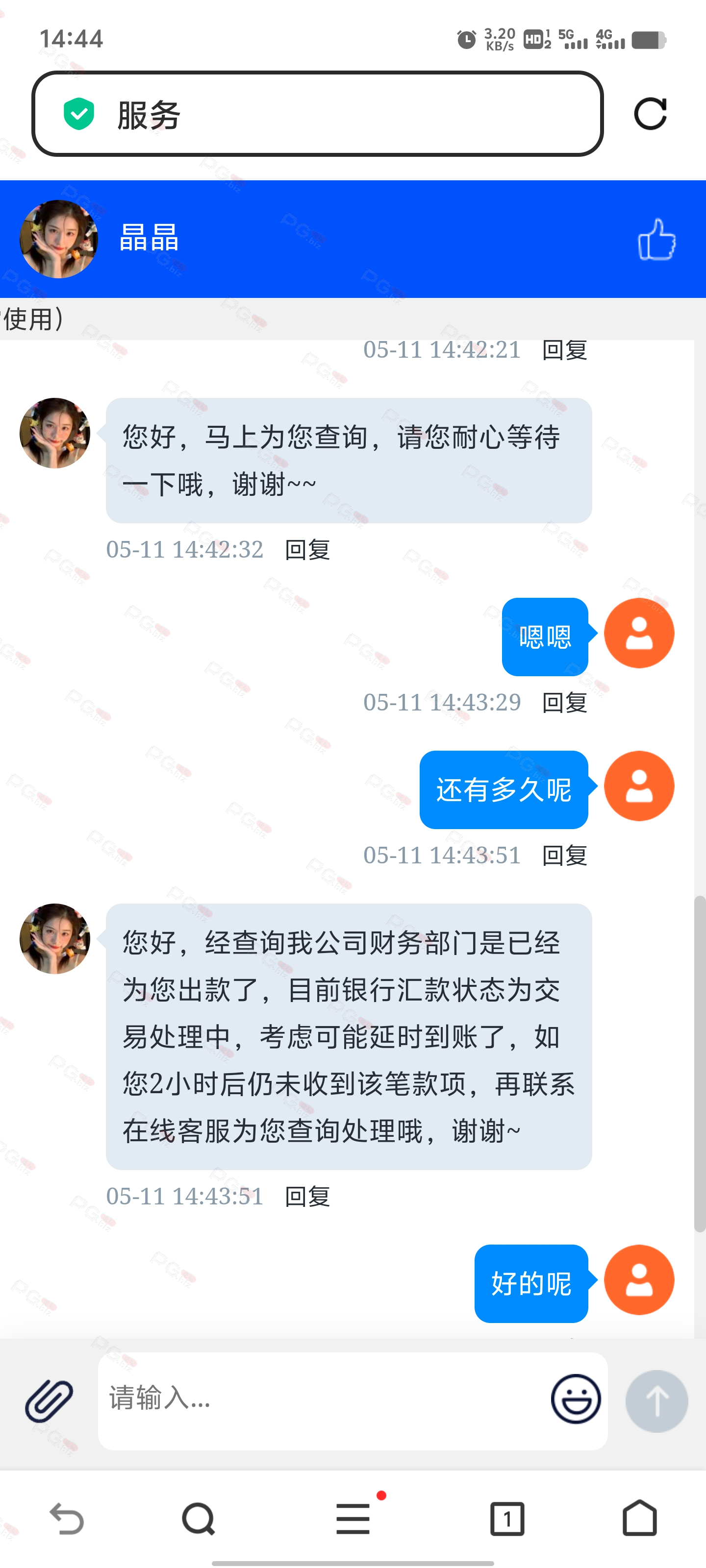706x1568 pixels.
Task: Reply to the agent's long 14:43:51 message
Action: pos(307,1196)
